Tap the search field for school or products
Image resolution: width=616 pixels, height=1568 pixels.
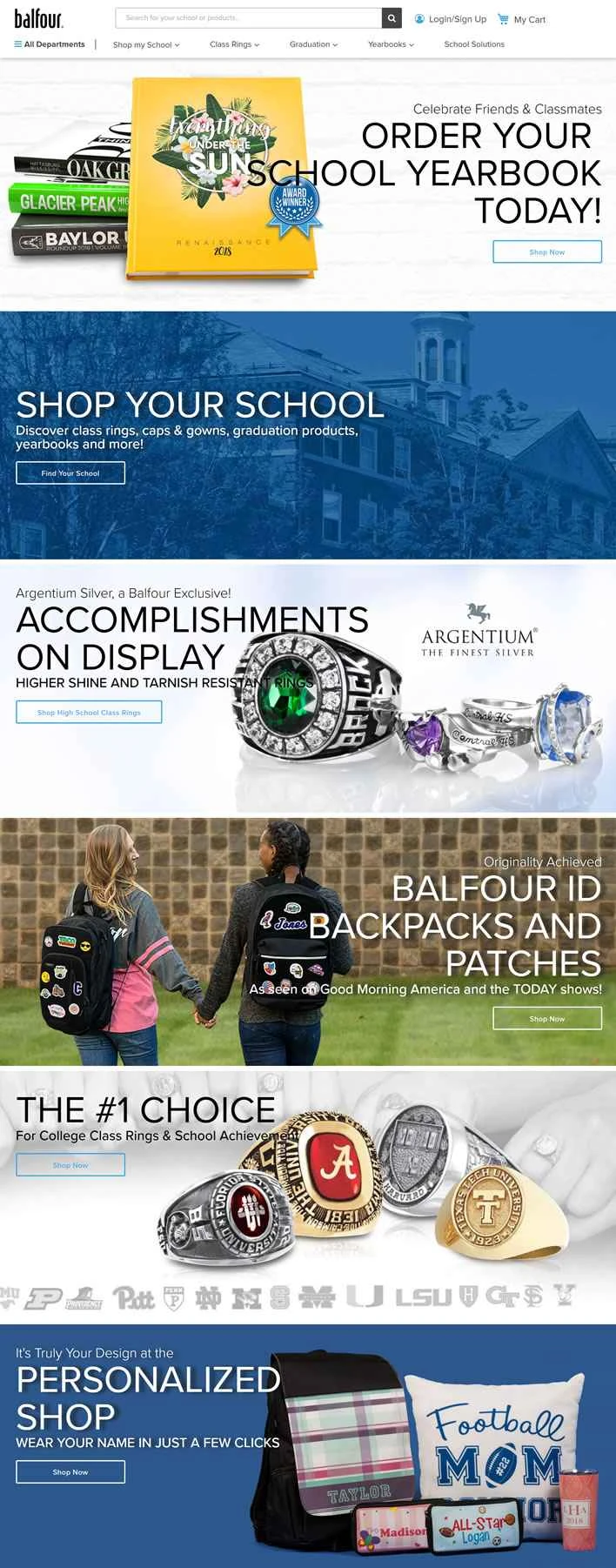pyautogui.click(x=248, y=17)
